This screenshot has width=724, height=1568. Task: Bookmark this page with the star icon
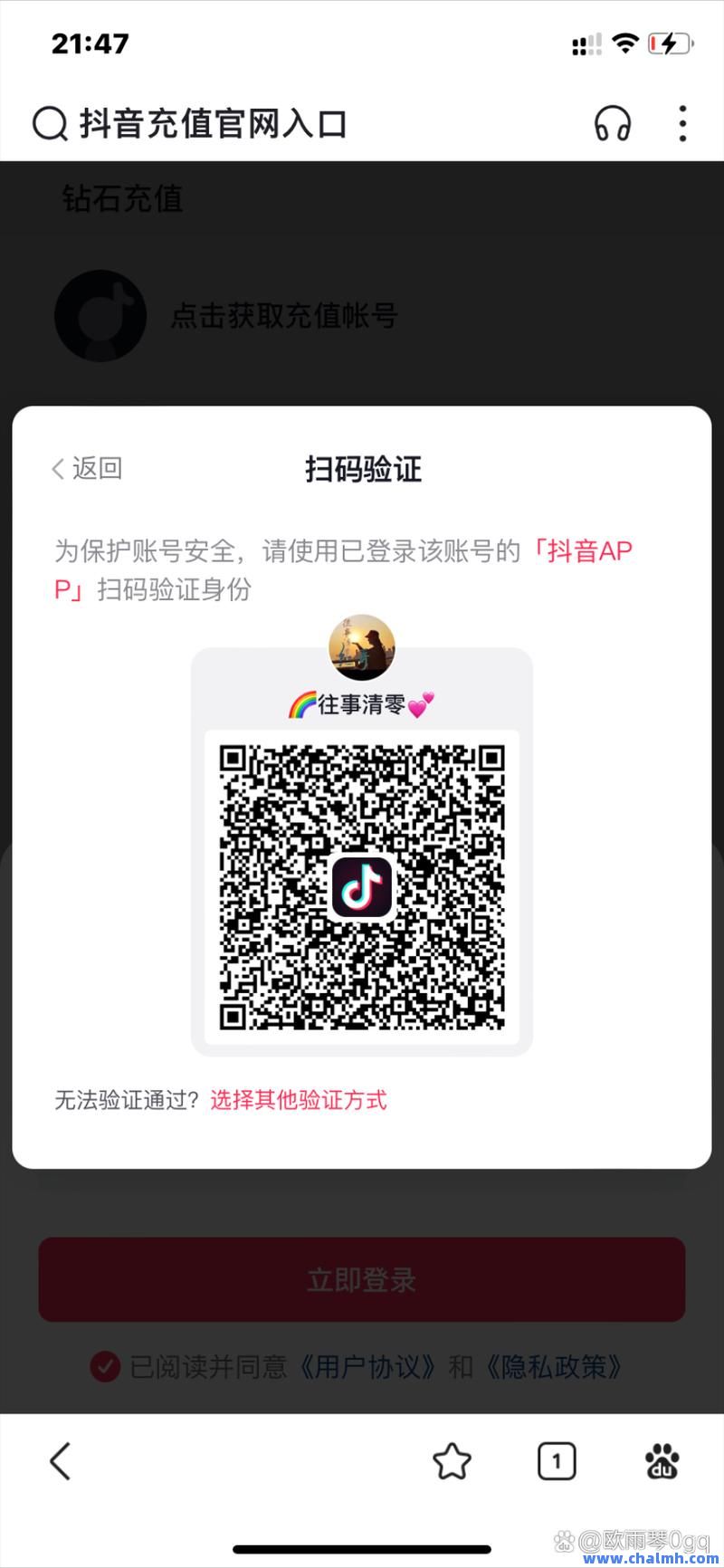click(452, 1461)
